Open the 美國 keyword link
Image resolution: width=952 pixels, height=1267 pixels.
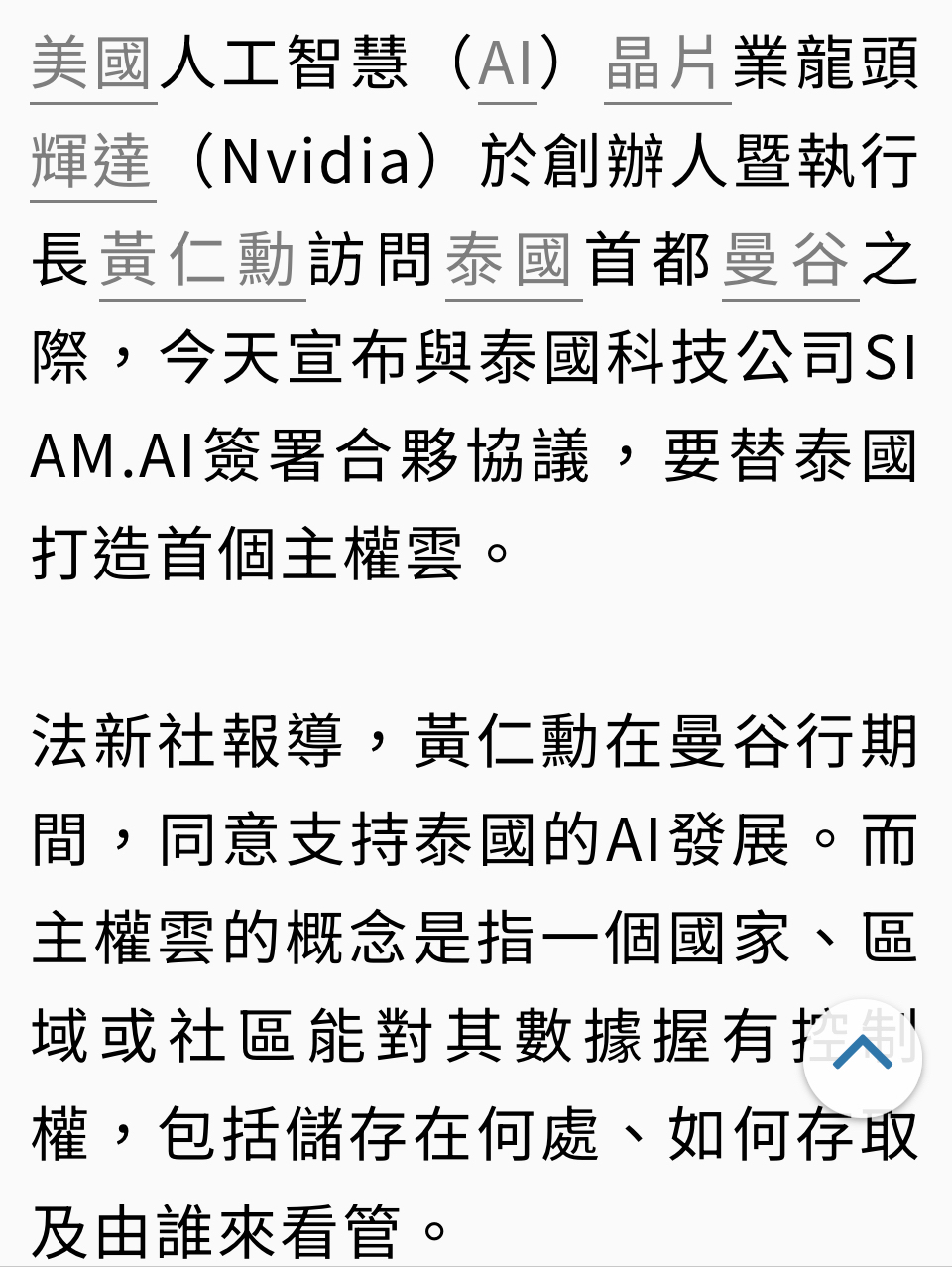pyautogui.click(x=93, y=64)
